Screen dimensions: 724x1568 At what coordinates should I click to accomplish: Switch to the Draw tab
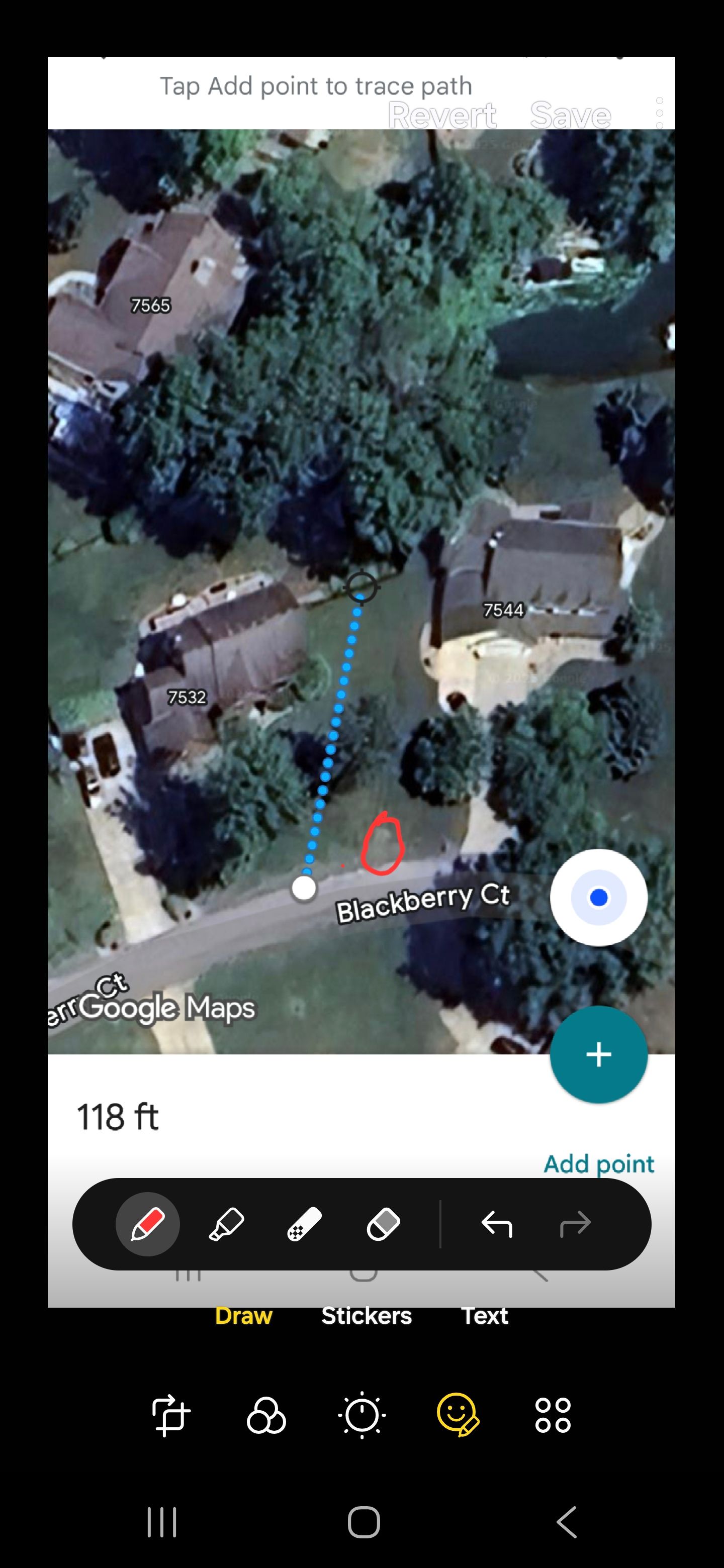click(x=243, y=1315)
